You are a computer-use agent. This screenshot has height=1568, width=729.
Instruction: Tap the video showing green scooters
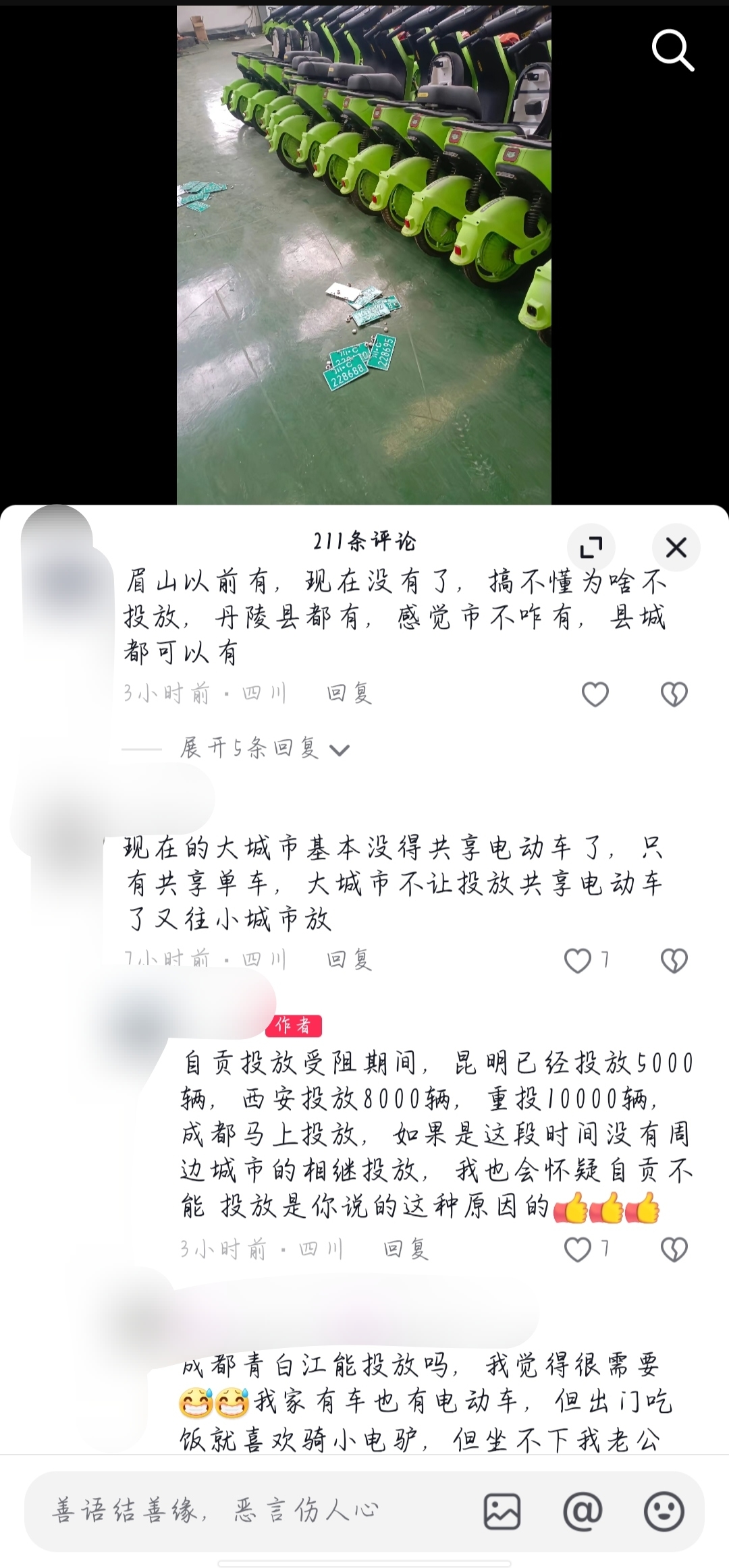pyautogui.click(x=364, y=255)
